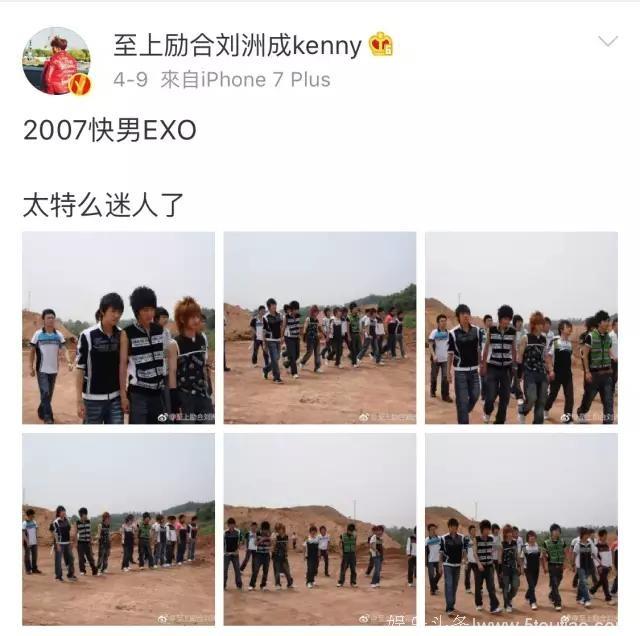Viewport: 640px width, 636px height.
Task: View the first-row photo of the distant walking group
Action: pos(319,328)
